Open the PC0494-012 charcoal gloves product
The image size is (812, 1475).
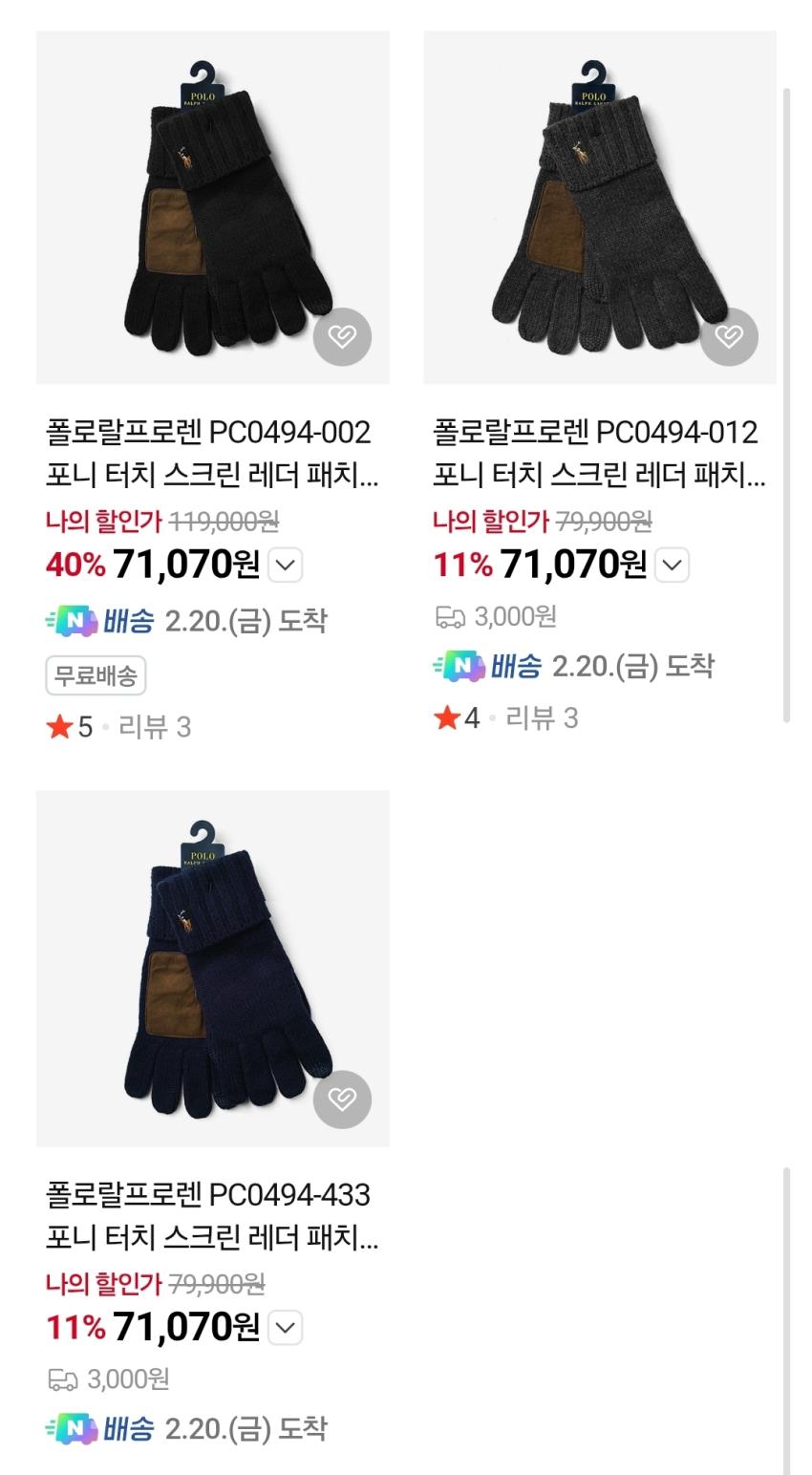click(599, 207)
